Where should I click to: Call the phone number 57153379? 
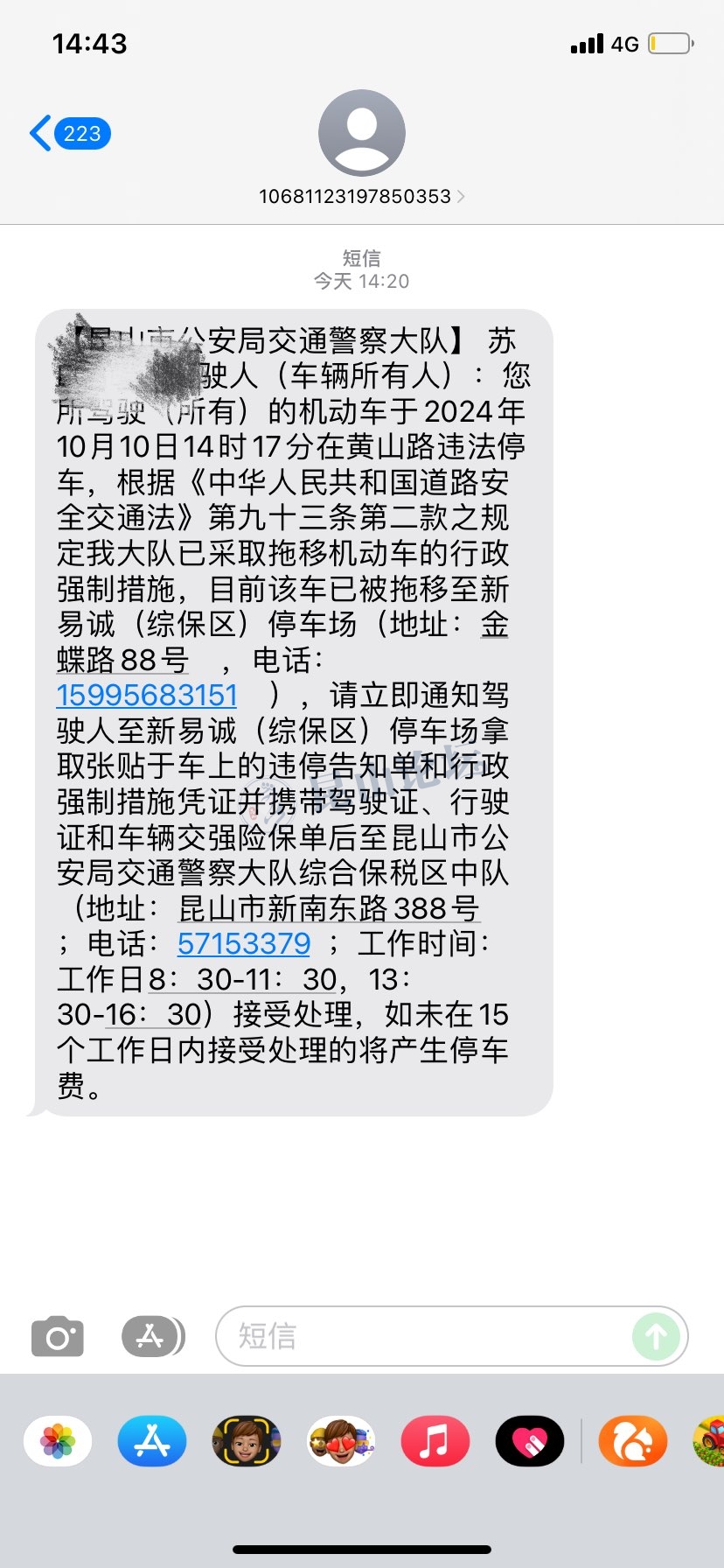[x=244, y=943]
